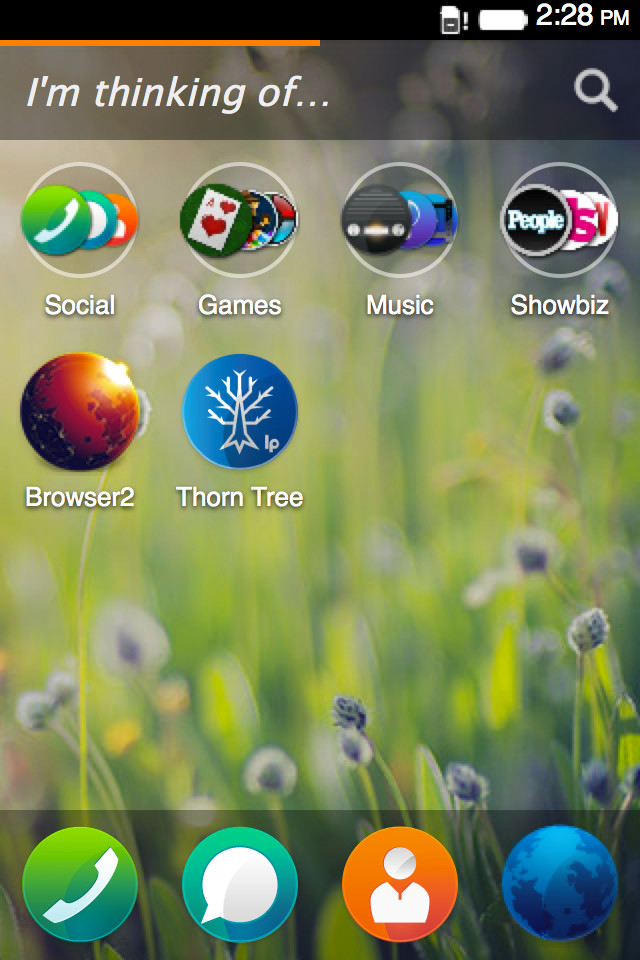Tap the 'I'm thinking of...' search field

[250, 93]
